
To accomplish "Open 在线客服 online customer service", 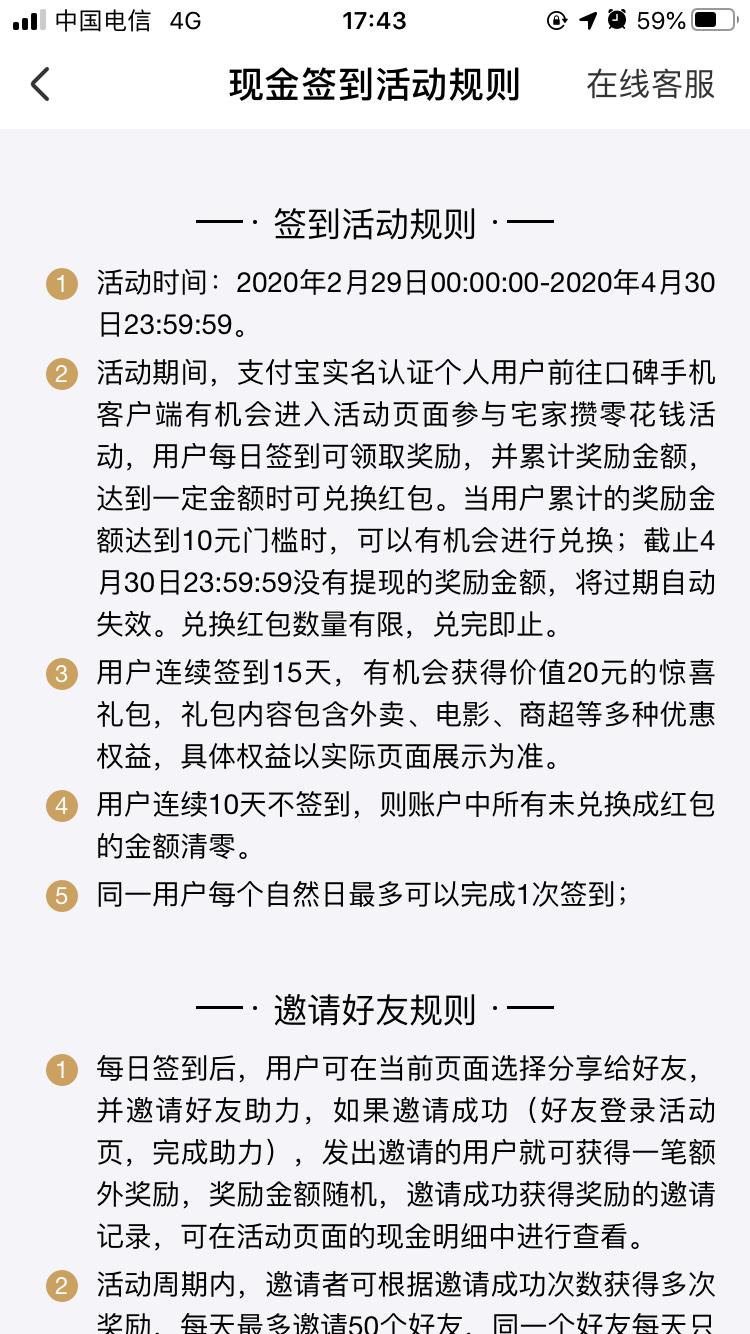I will 650,85.
